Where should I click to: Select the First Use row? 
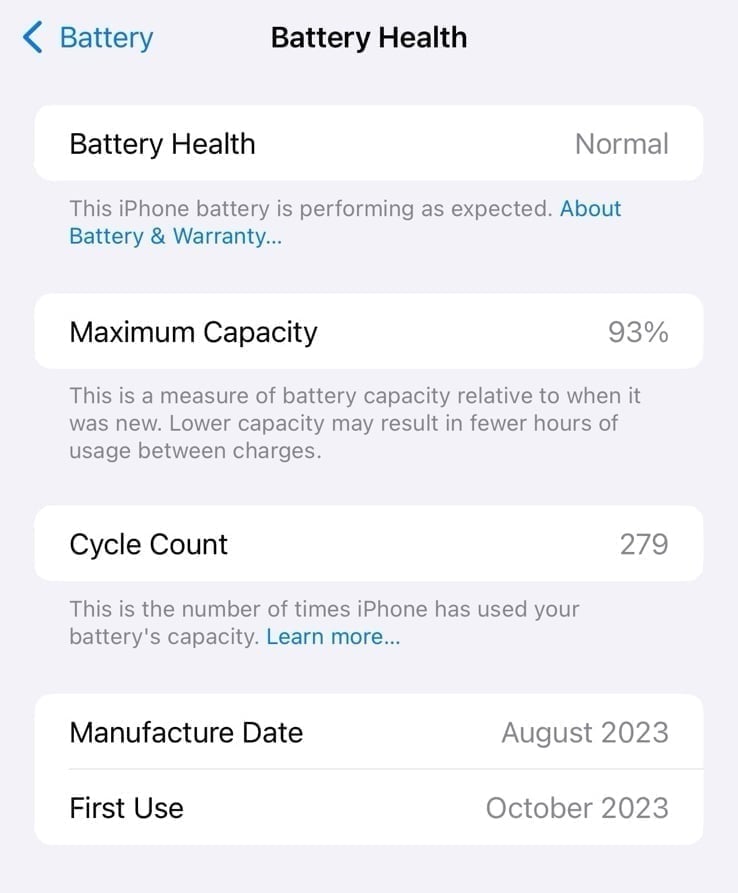(369, 808)
